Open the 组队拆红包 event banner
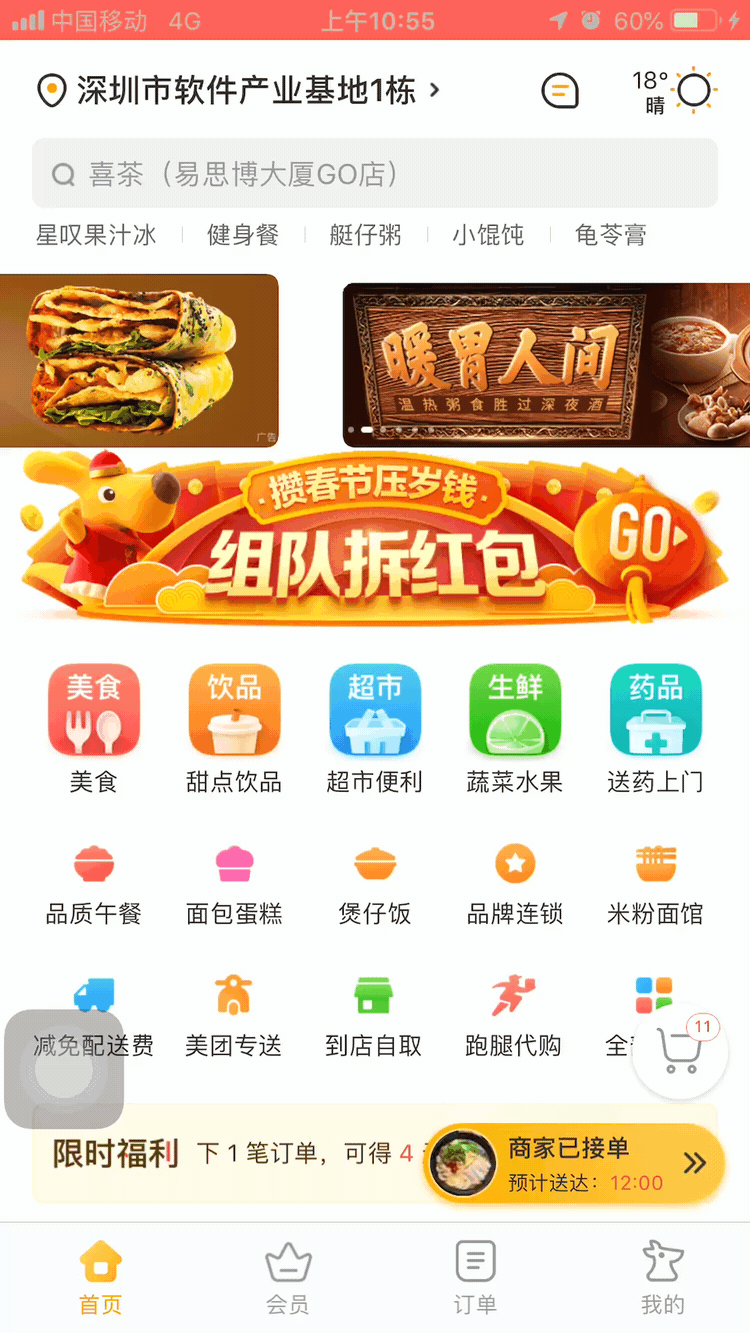 (375, 537)
